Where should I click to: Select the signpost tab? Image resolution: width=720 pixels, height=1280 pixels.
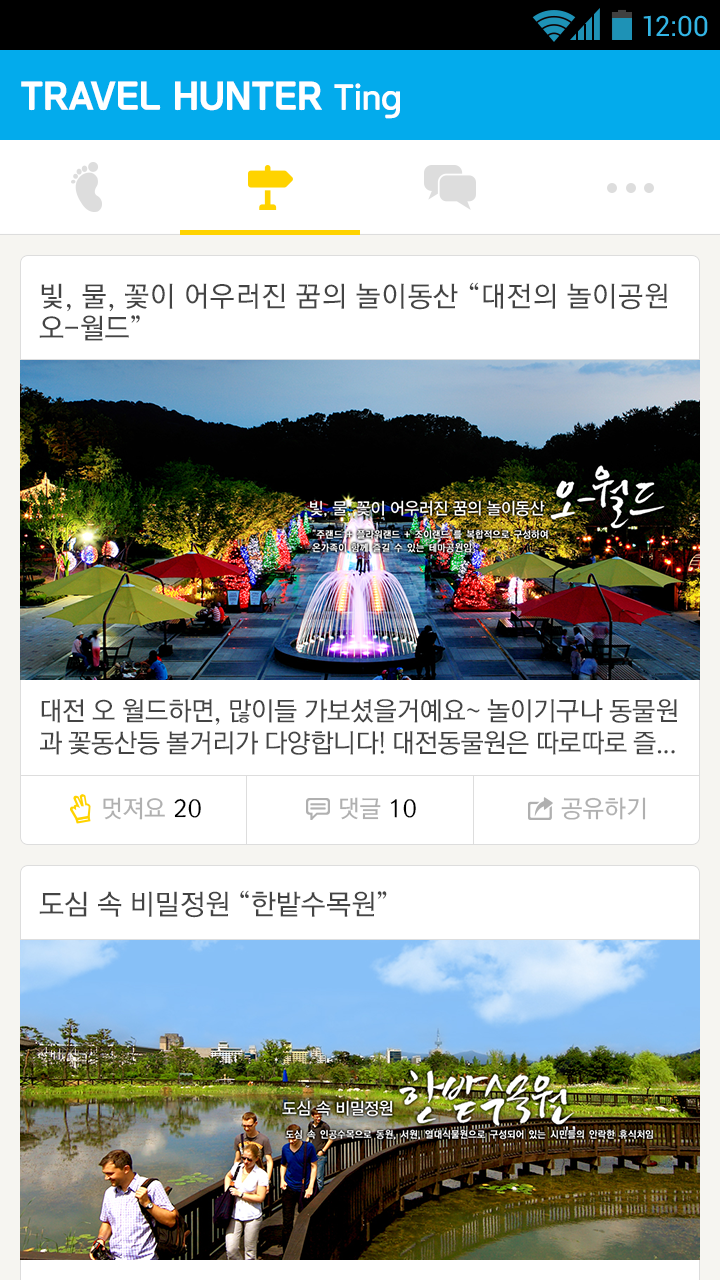click(x=270, y=187)
